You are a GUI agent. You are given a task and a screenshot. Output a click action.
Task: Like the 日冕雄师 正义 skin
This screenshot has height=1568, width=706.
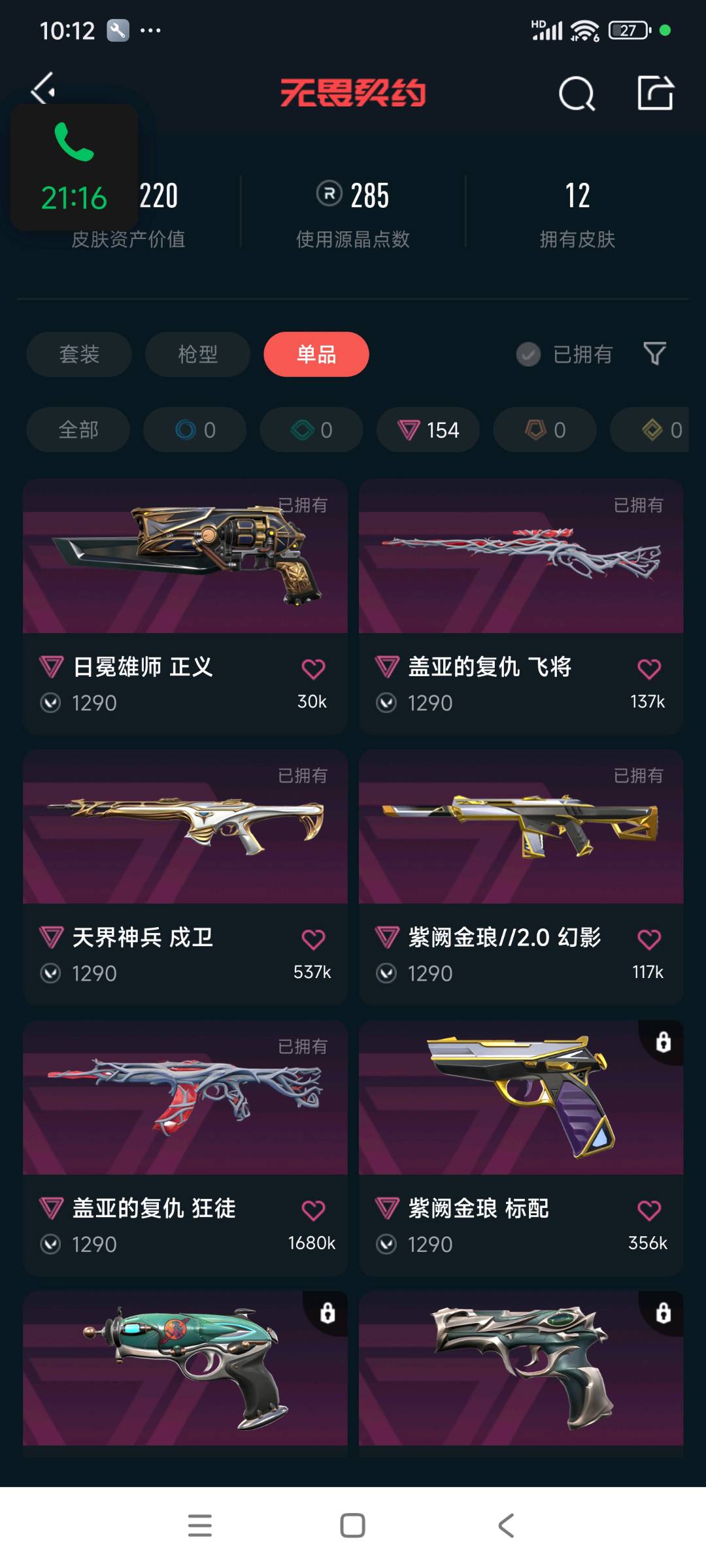(x=313, y=669)
